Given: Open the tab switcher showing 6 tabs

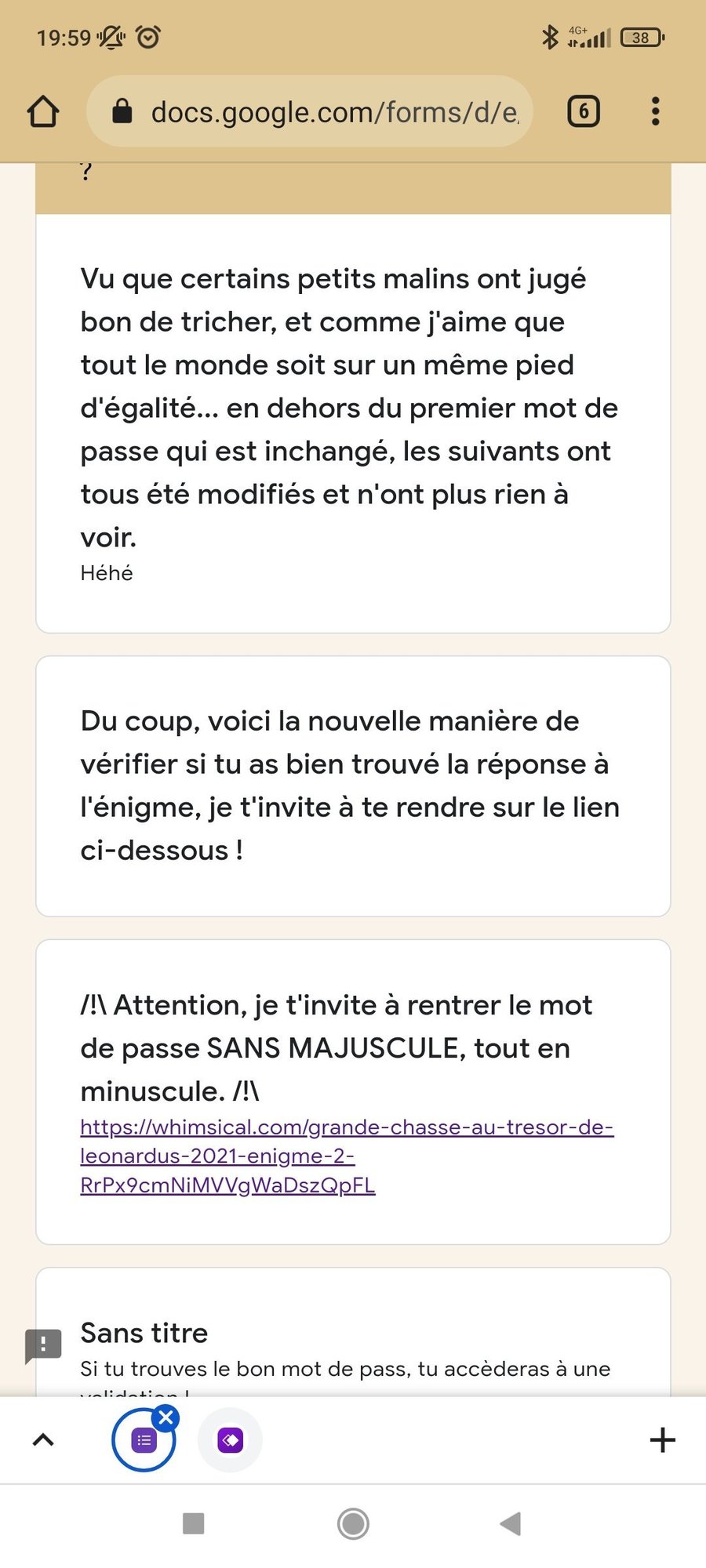Looking at the screenshot, I should point(582,111).
